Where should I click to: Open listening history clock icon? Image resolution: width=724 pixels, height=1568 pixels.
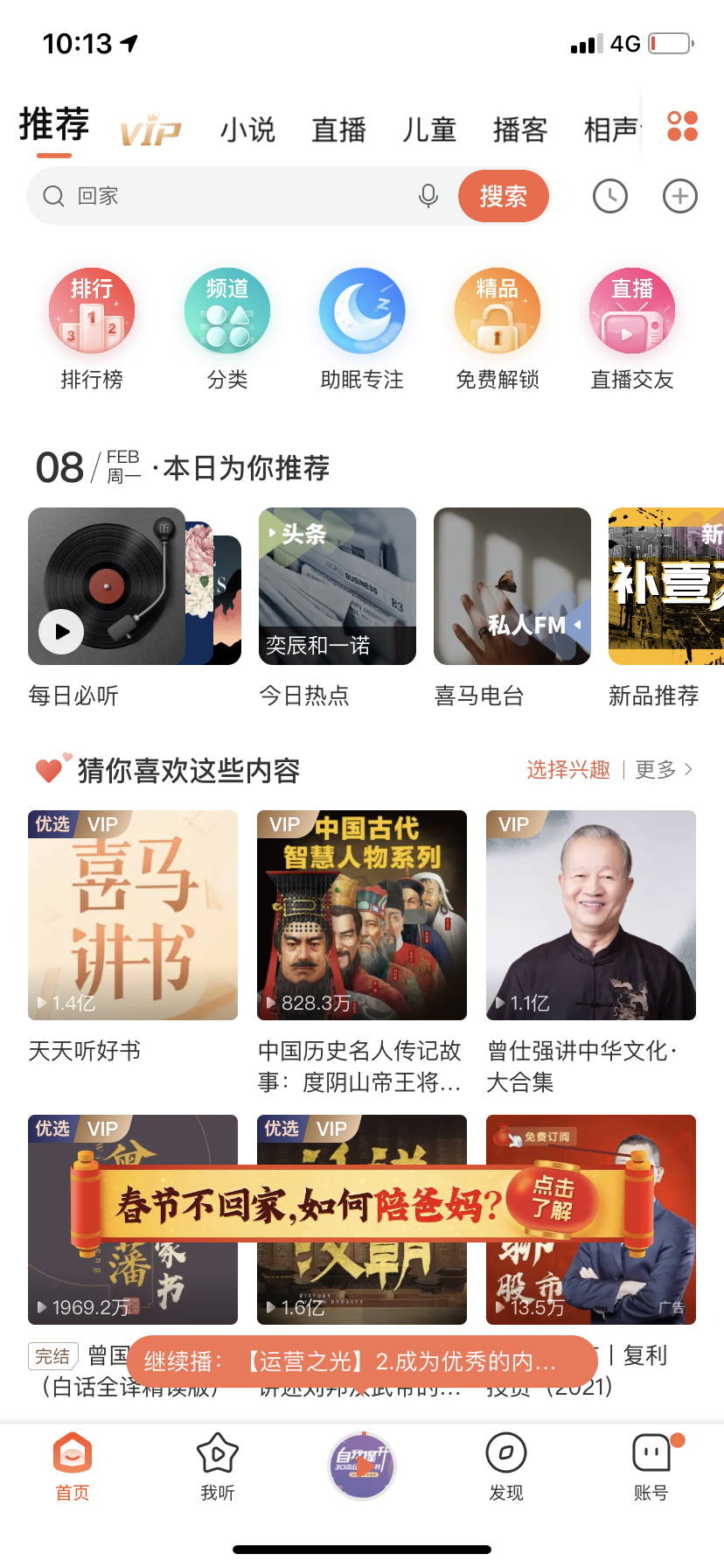pos(609,196)
